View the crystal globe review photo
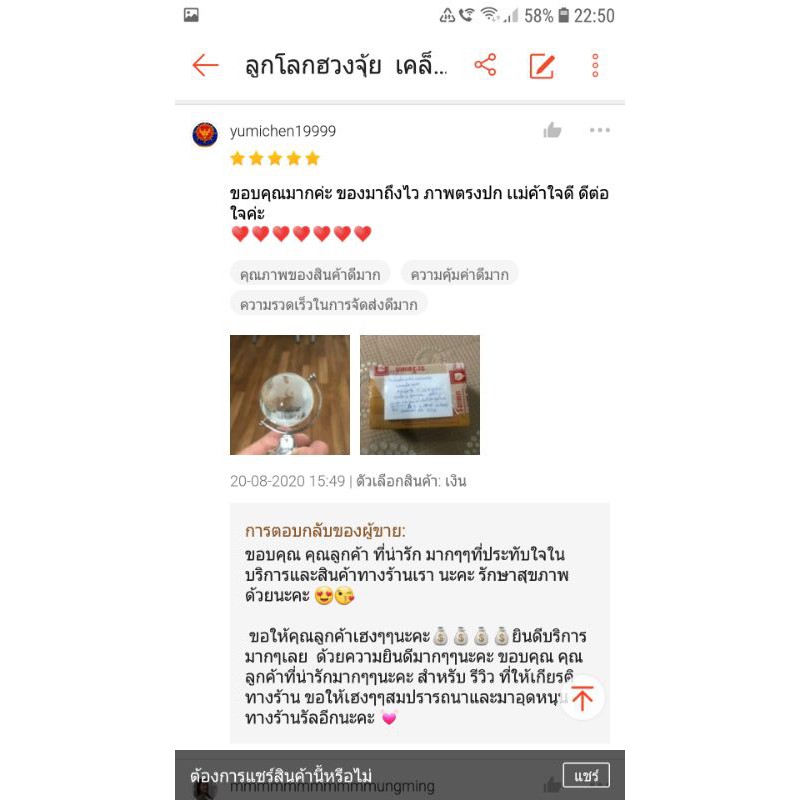Image resolution: width=800 pixels, height=800 pixels. [290, 395]
